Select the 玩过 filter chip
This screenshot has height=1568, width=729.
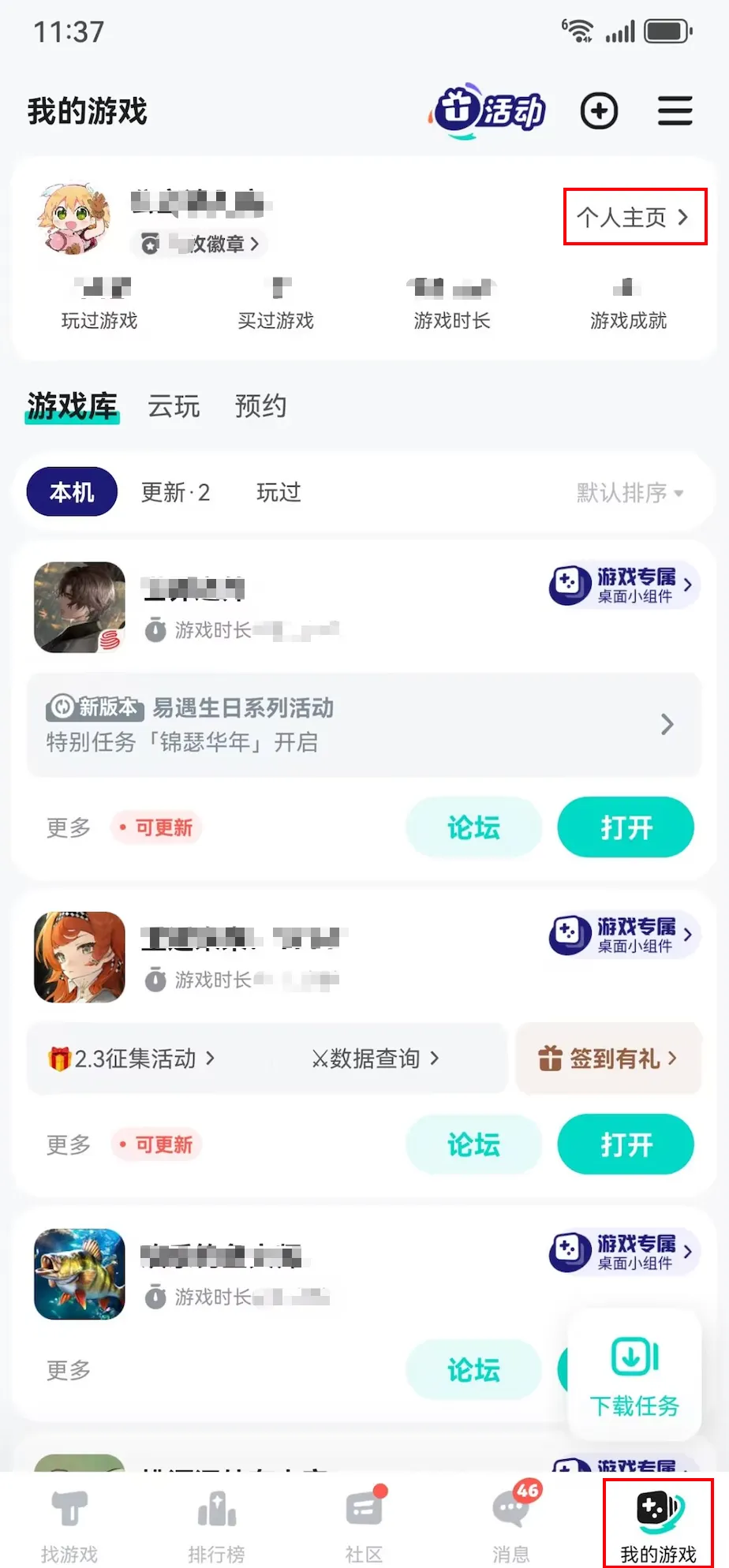tap(277, 492)
